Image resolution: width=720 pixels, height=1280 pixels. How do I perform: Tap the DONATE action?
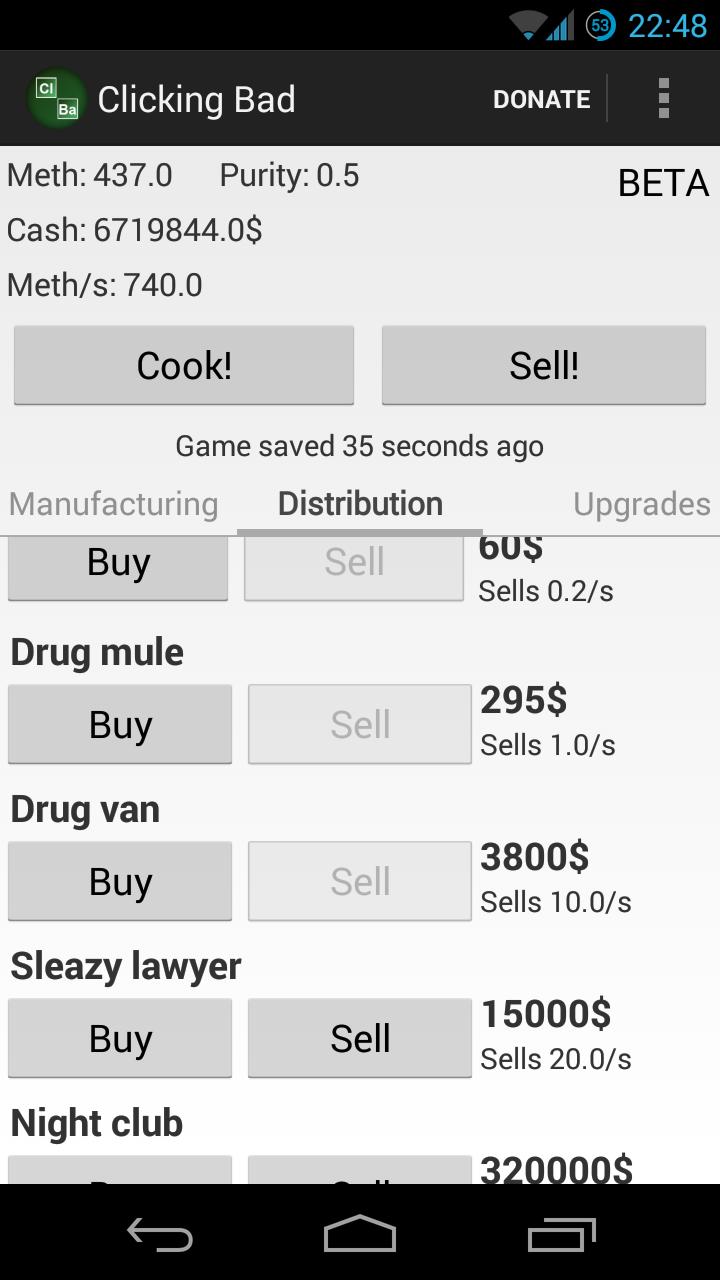541,99
